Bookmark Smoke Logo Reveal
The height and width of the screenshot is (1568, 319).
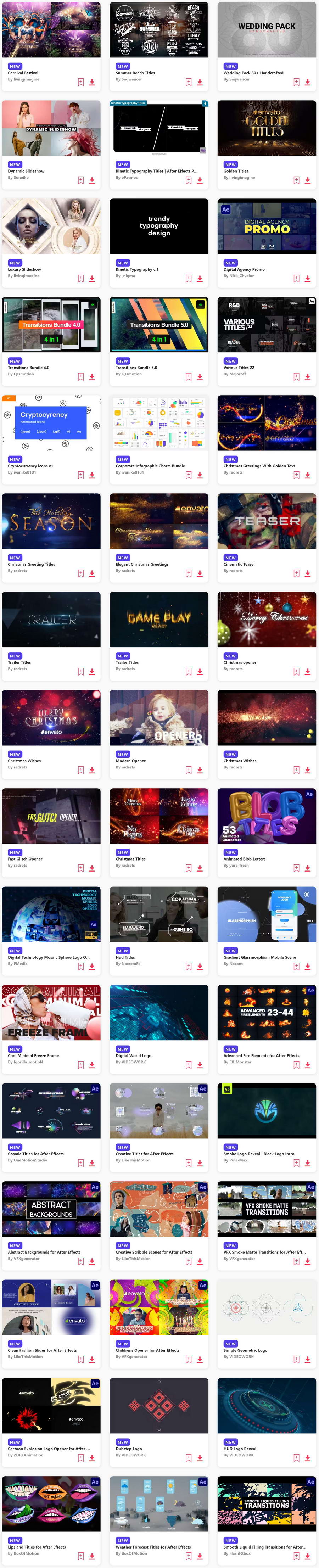[296, 1163]
